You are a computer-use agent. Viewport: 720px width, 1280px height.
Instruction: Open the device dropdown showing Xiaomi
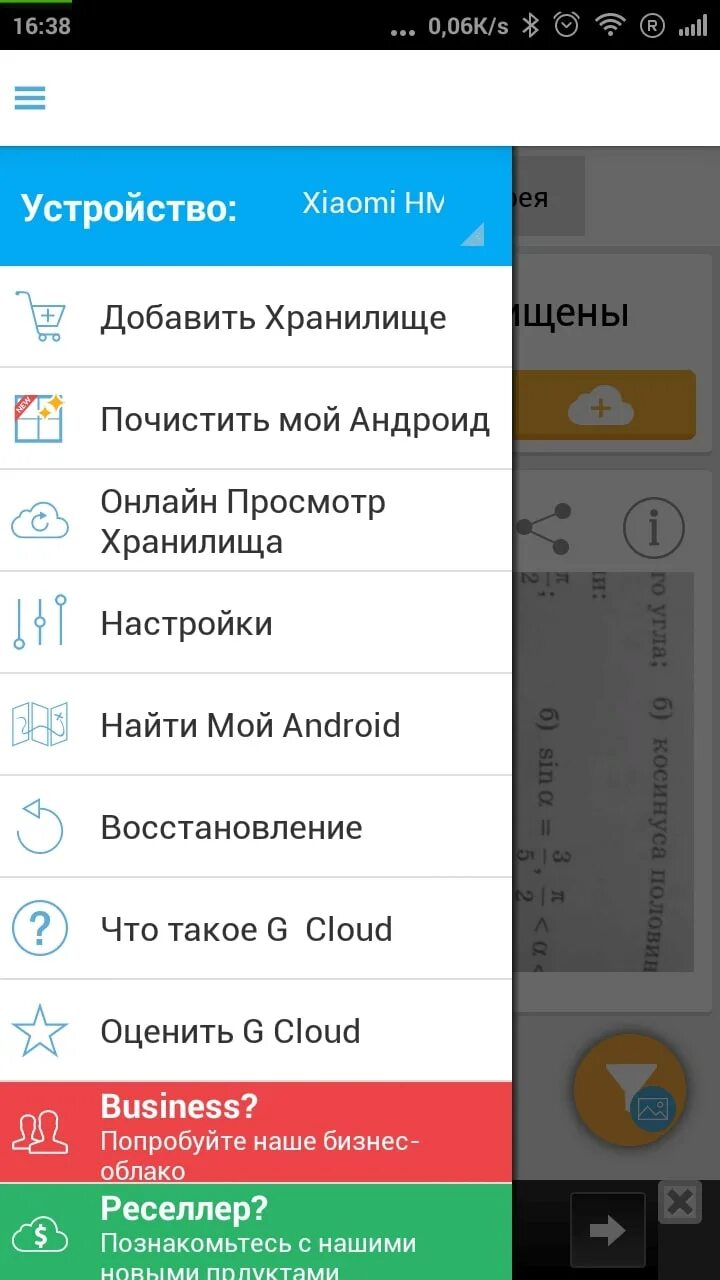(x=390, y=206)
